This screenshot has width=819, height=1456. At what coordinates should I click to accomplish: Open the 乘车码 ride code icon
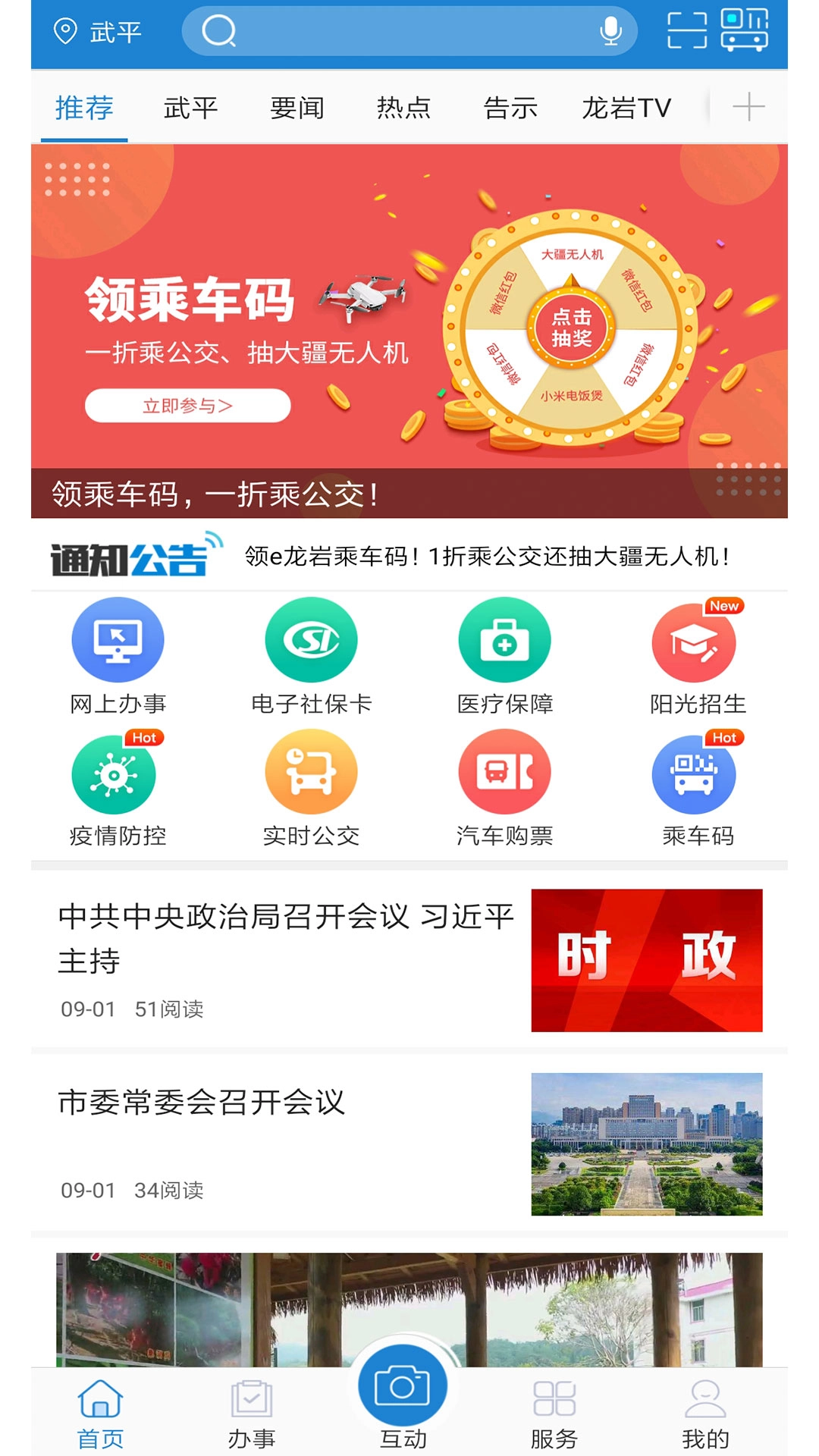coord(695,772)
